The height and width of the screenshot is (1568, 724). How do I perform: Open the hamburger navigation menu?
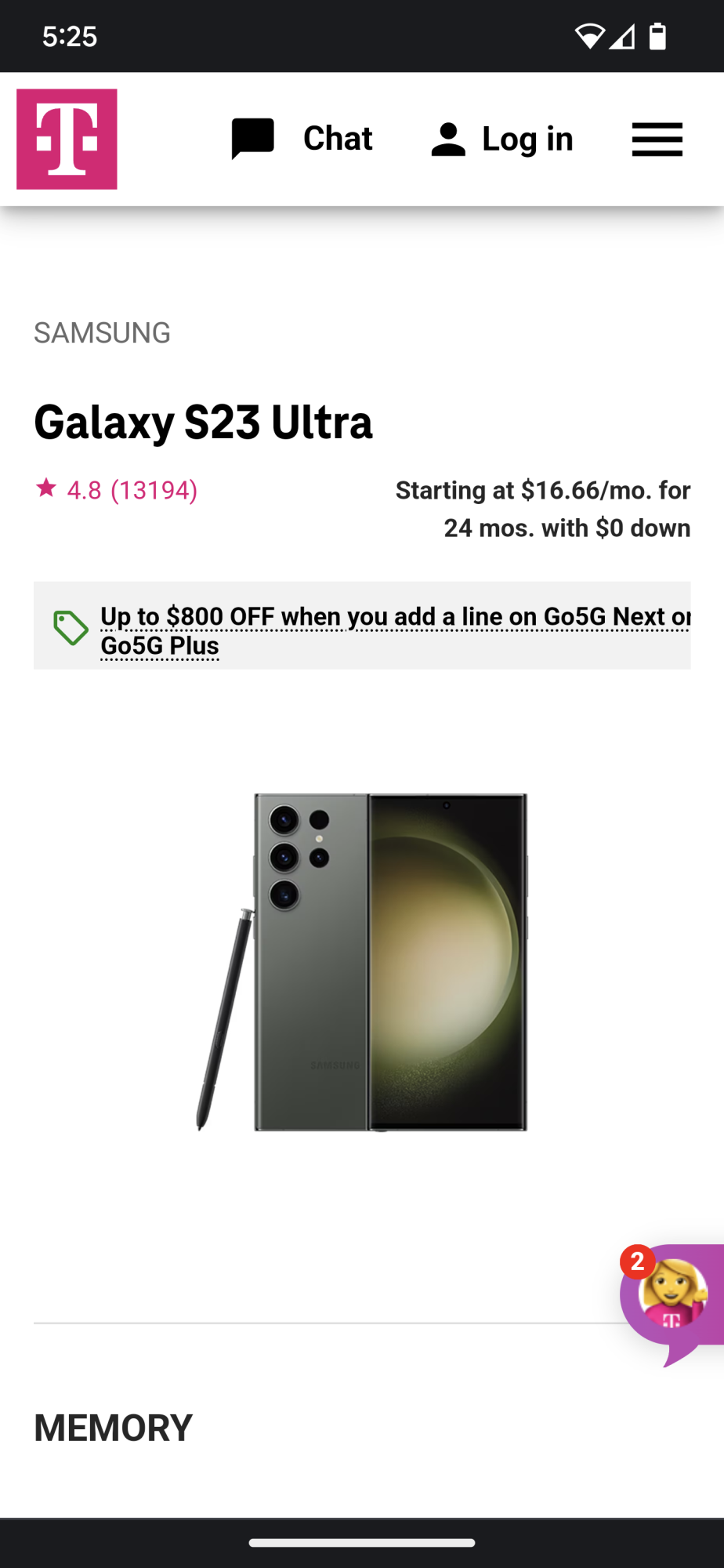pyautogui.click(x=657, y=140)
